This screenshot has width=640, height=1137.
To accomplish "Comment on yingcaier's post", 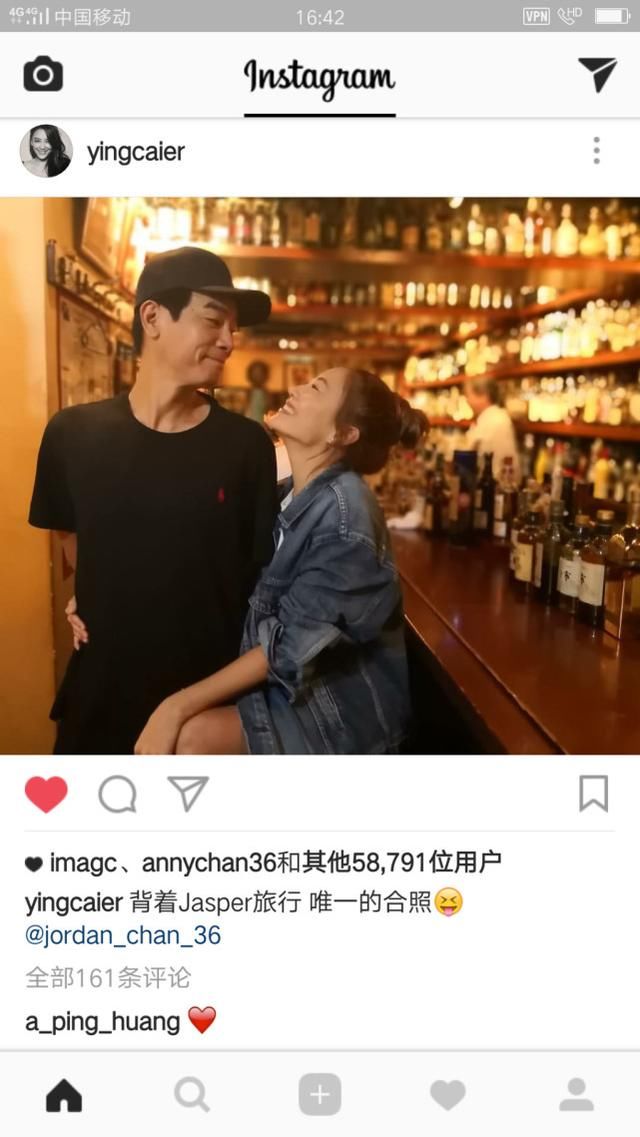I will point(117,794).
